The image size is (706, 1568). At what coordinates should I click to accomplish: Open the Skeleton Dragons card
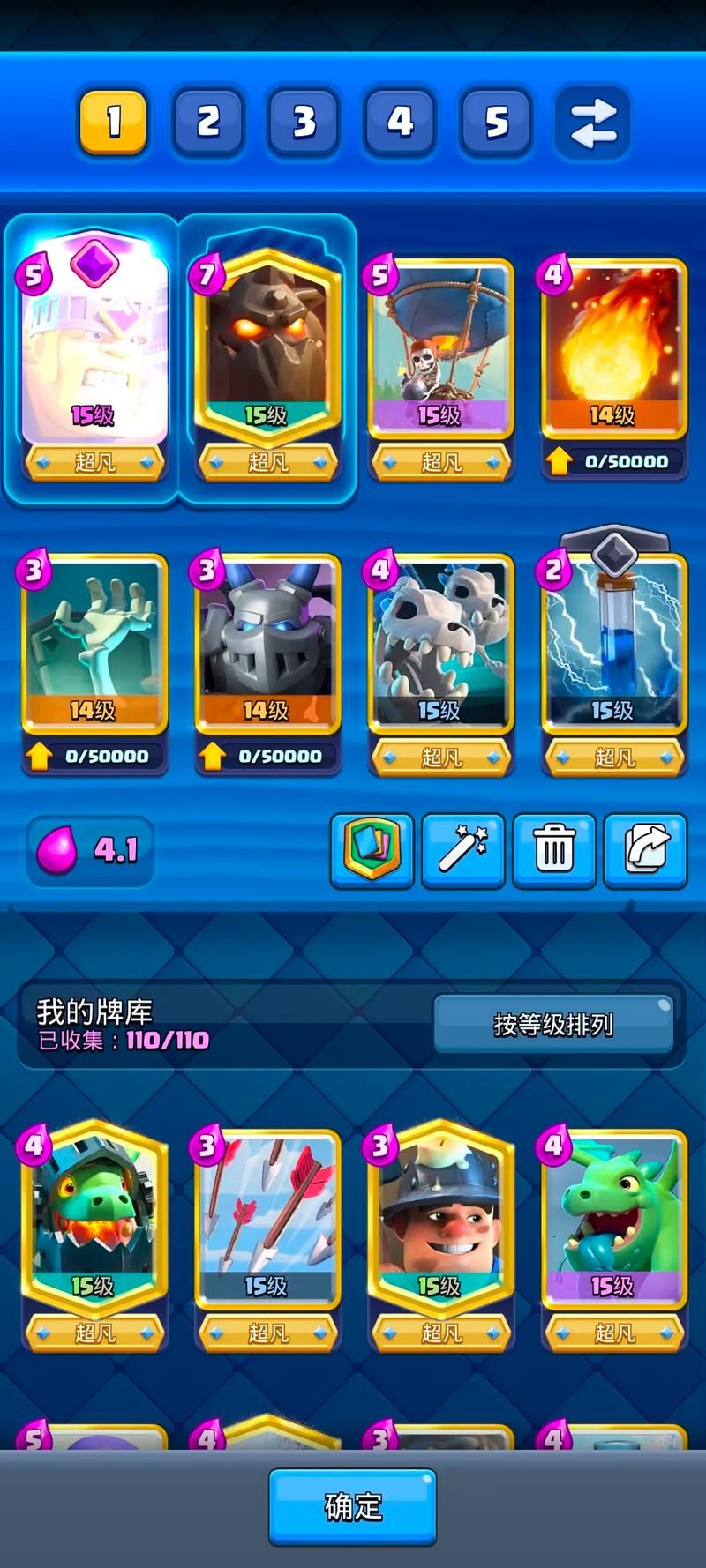pyautogui.click(x=440, y=644)
